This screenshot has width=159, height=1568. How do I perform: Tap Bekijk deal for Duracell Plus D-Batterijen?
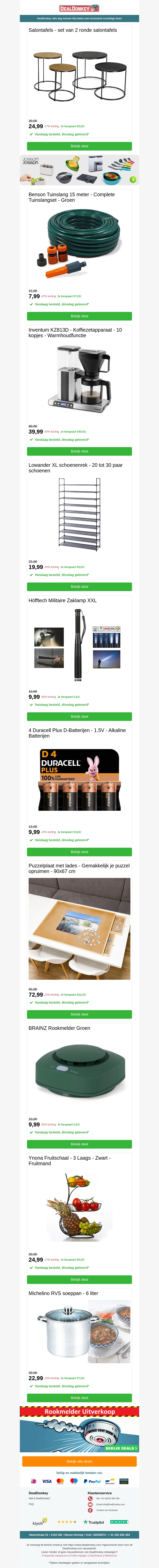click(x=79, y=851)
